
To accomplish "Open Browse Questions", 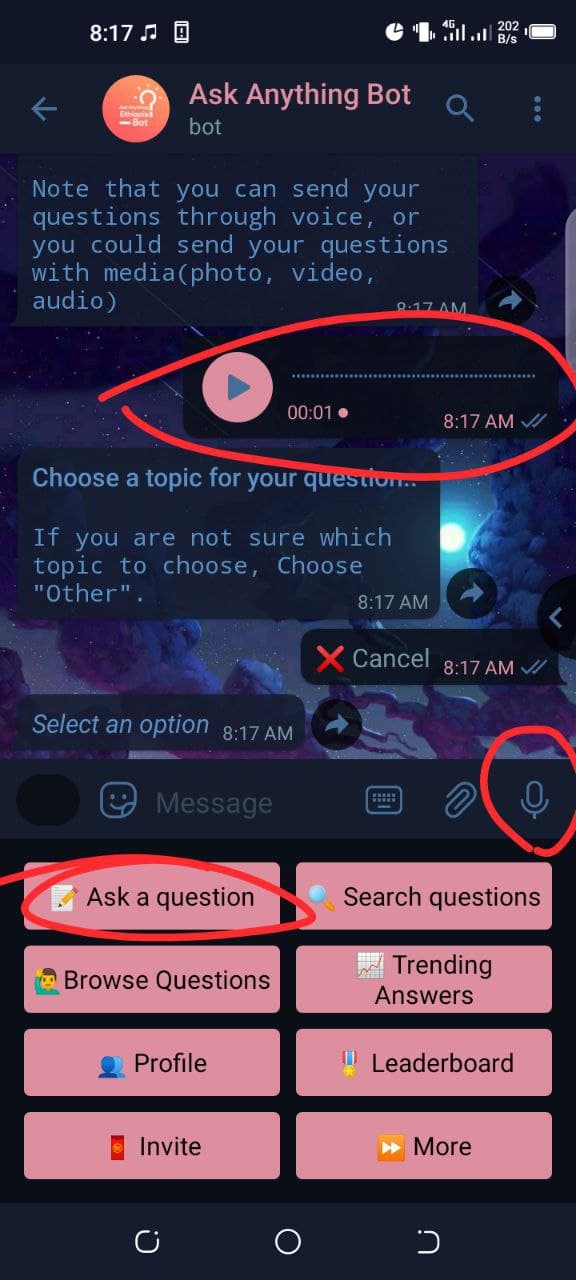I will 152,980.
